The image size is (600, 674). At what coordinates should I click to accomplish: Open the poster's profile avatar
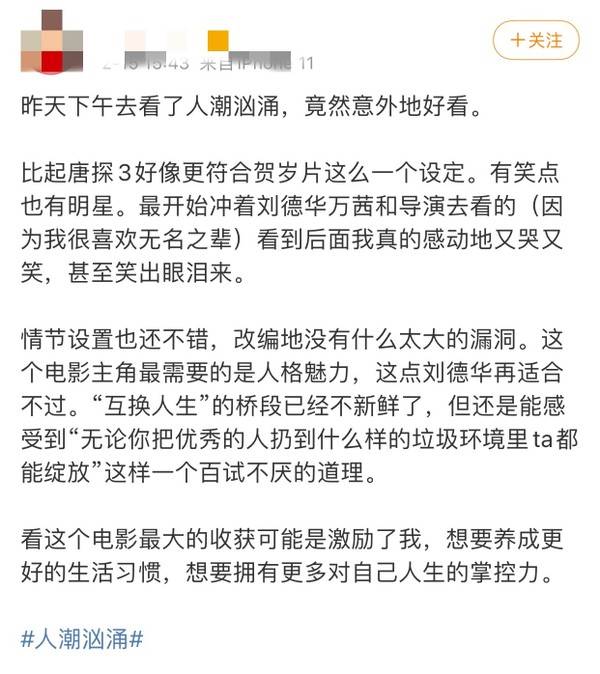47,38
